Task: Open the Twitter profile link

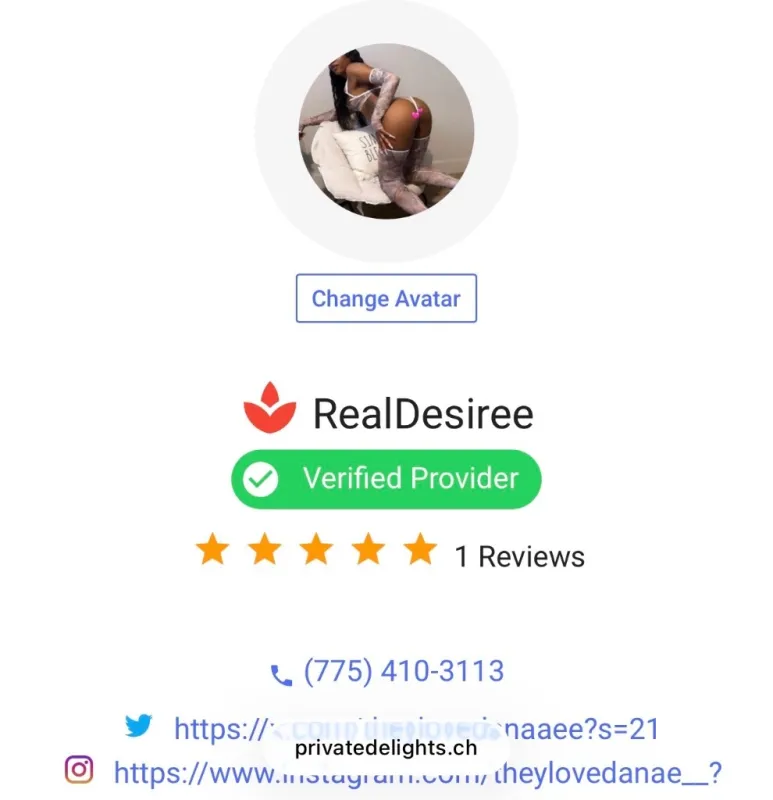Action: (x=417, y=729)
